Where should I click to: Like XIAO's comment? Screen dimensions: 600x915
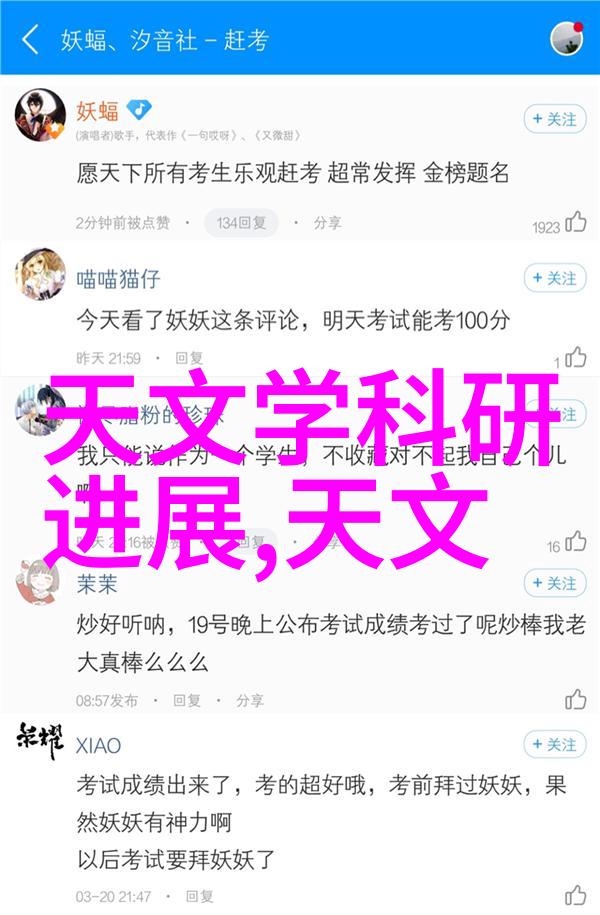[576, 895]
